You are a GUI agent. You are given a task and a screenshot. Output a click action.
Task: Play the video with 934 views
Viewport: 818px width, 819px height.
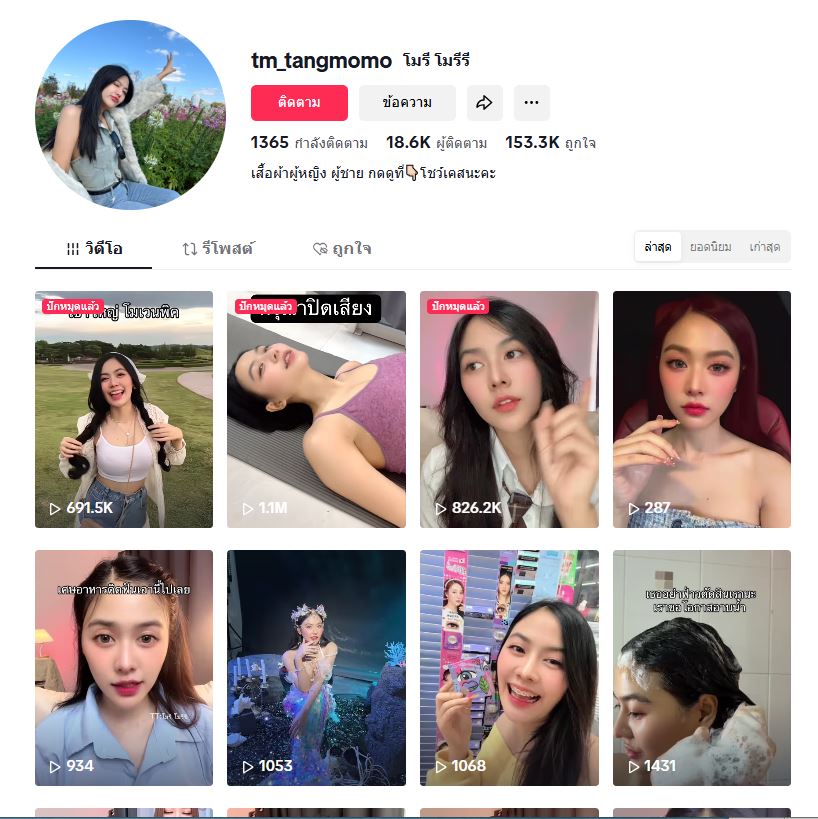(x=124, y=668)
